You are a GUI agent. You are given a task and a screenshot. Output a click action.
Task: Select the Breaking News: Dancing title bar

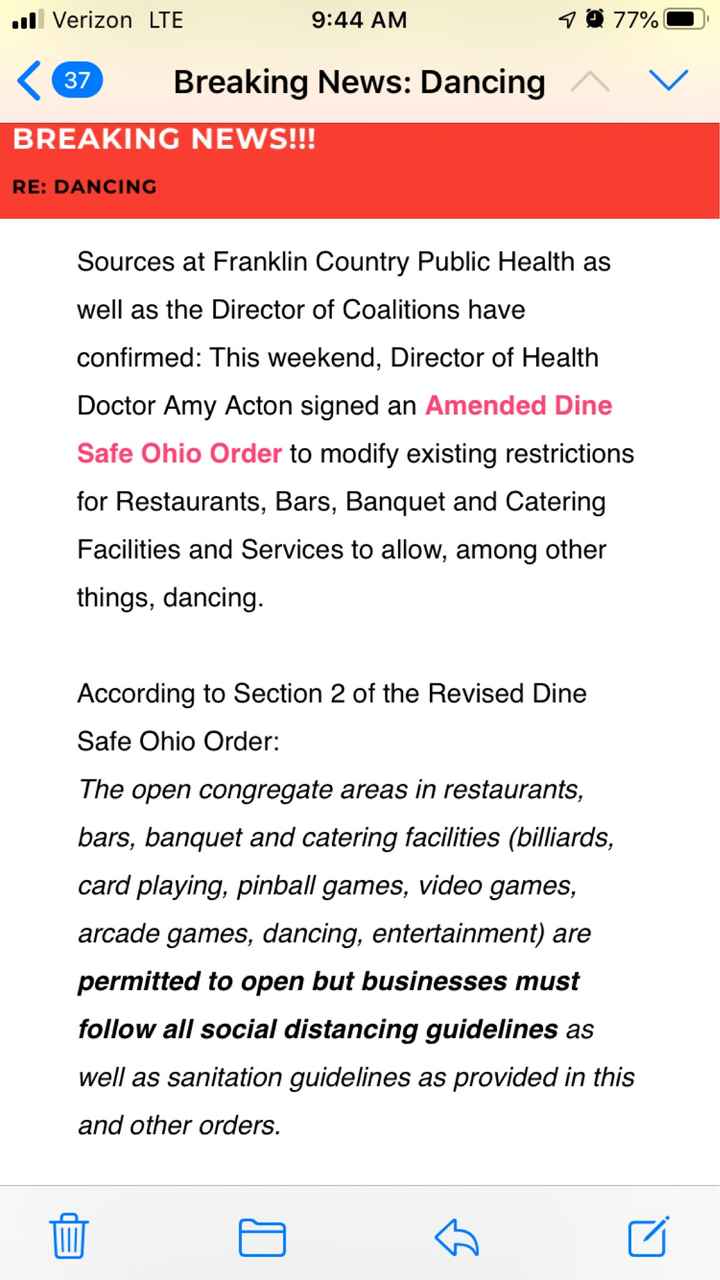click(358, 82)
